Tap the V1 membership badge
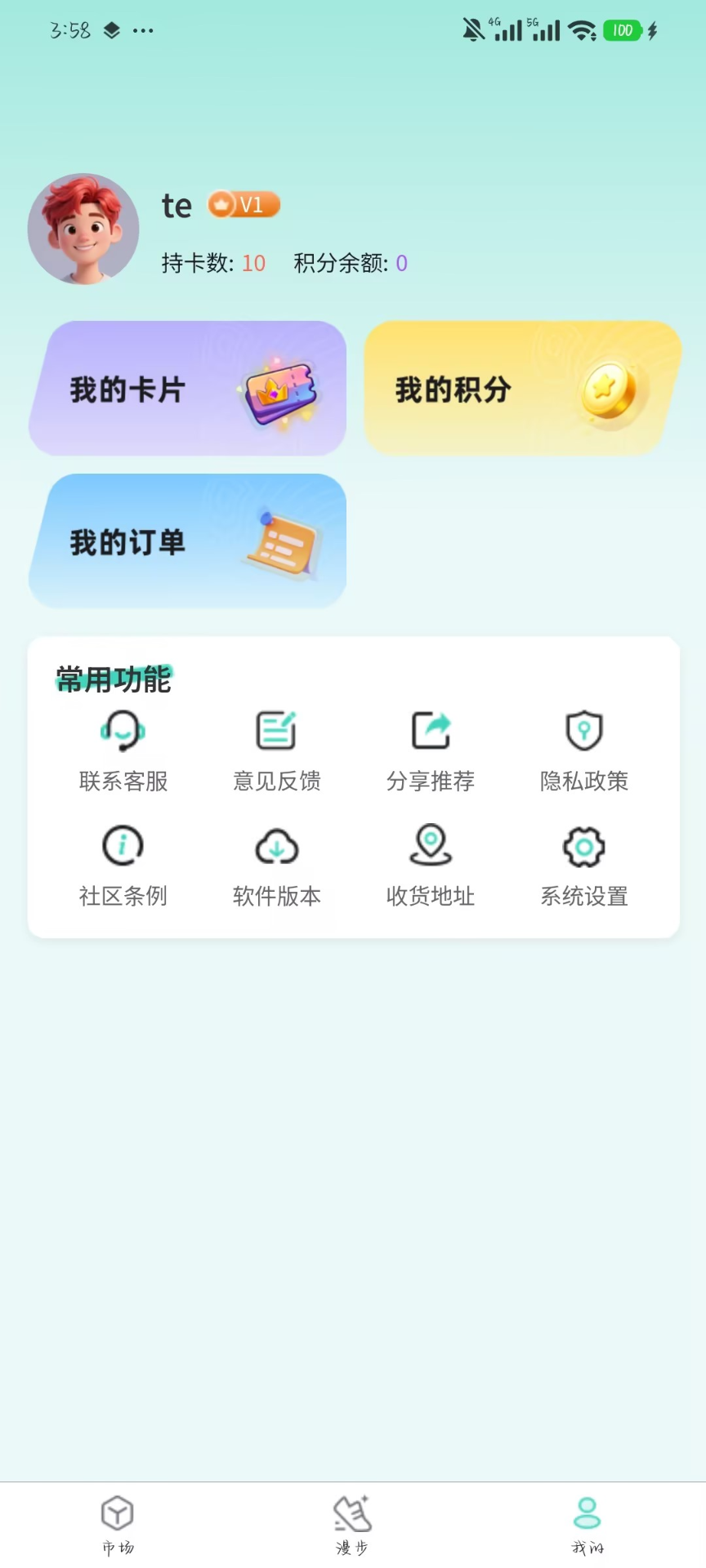This screenshot has width=706, height=1568. tap(244, 203)
